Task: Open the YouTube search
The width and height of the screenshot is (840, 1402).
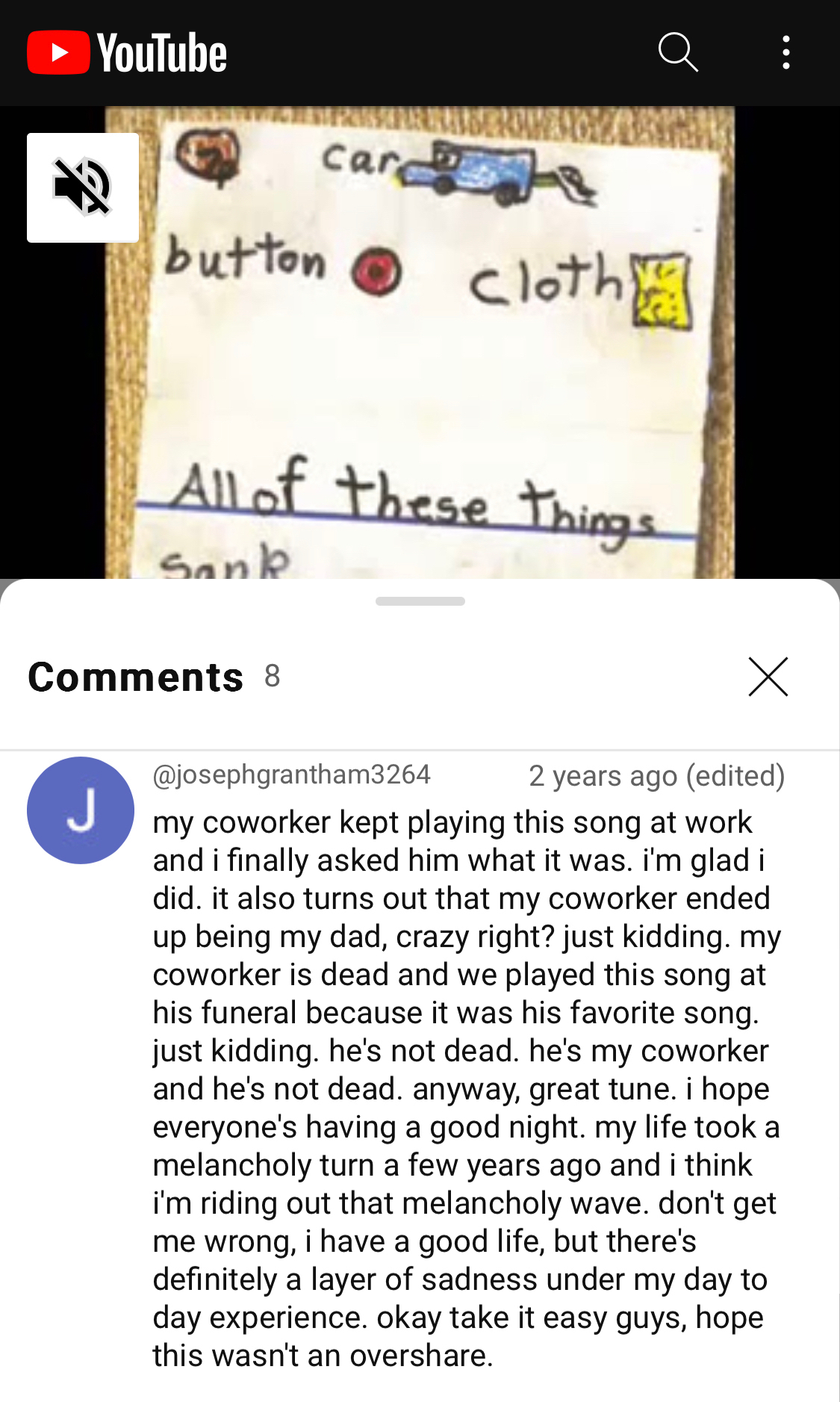Action: [677, 52]
